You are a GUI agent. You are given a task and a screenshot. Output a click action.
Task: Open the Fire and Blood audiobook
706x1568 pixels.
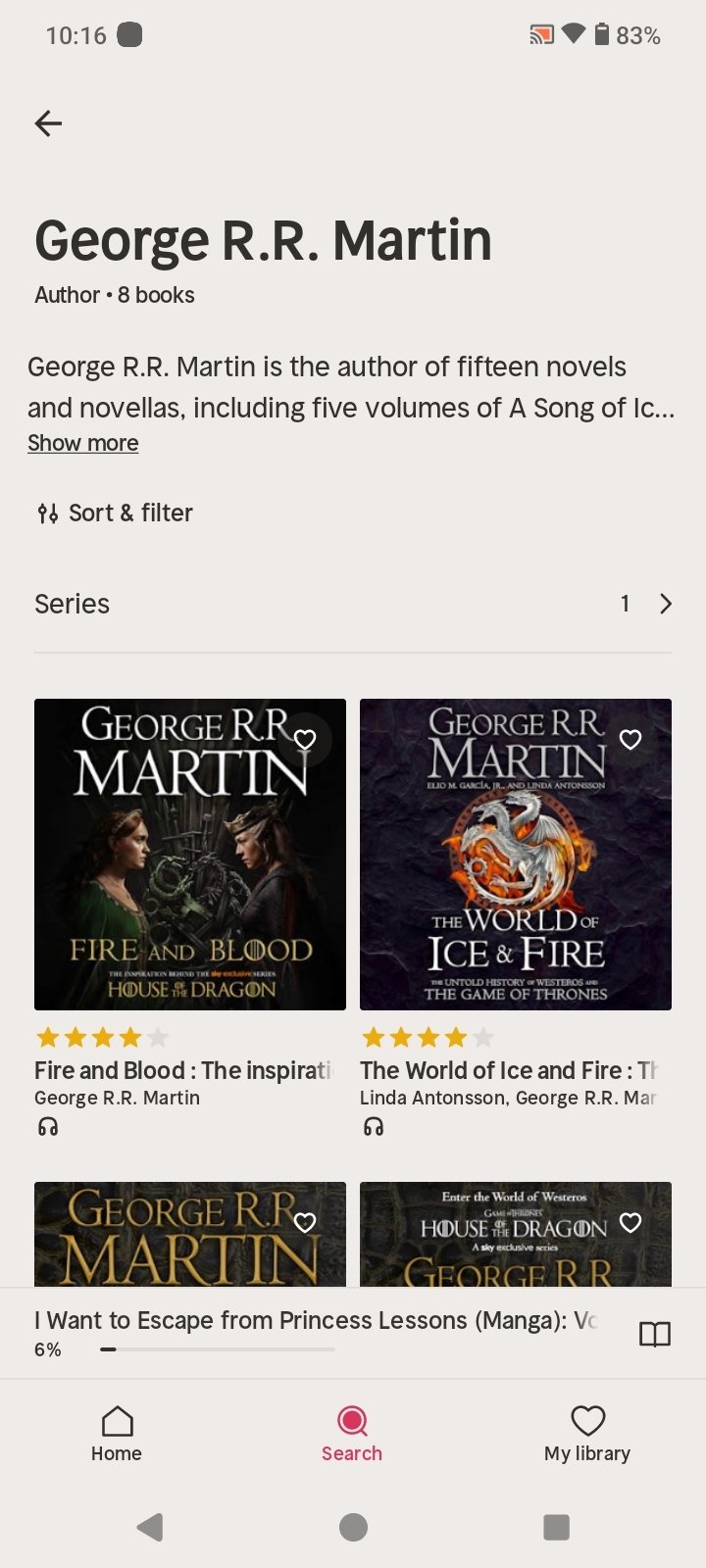189,855
